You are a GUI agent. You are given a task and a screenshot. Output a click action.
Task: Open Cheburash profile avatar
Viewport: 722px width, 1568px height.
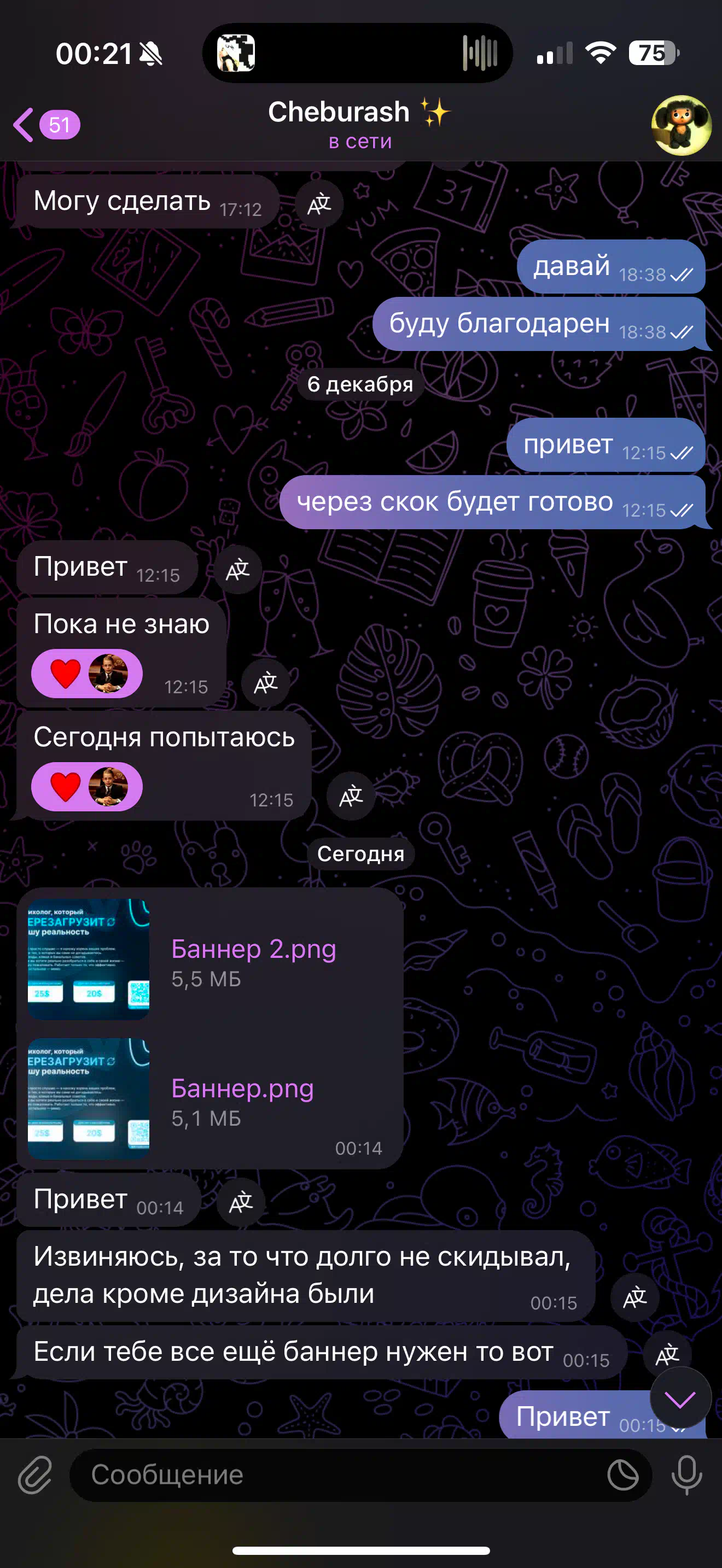tap(681, 125)
